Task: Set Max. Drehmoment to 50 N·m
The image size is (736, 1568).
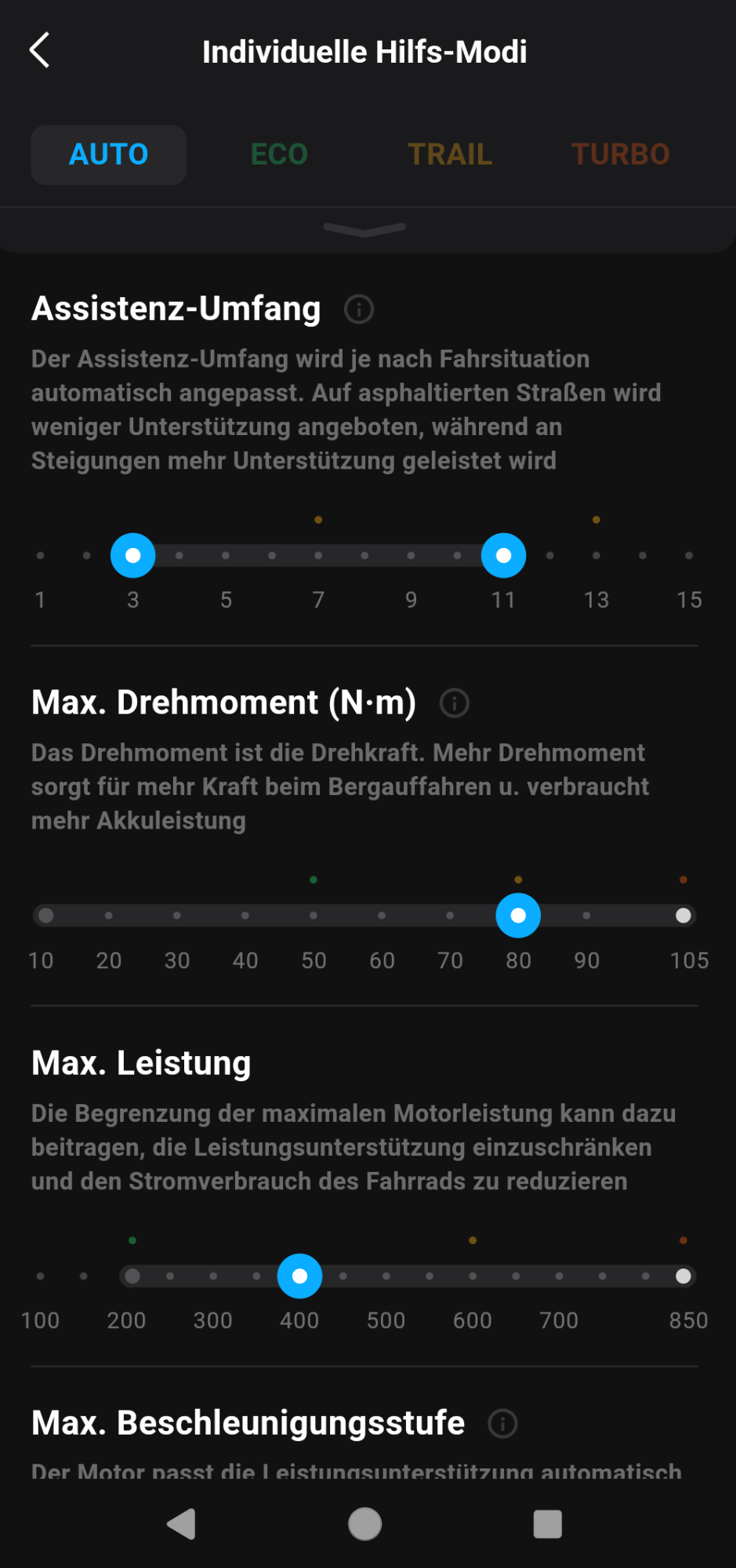Action: coord(314,916)
